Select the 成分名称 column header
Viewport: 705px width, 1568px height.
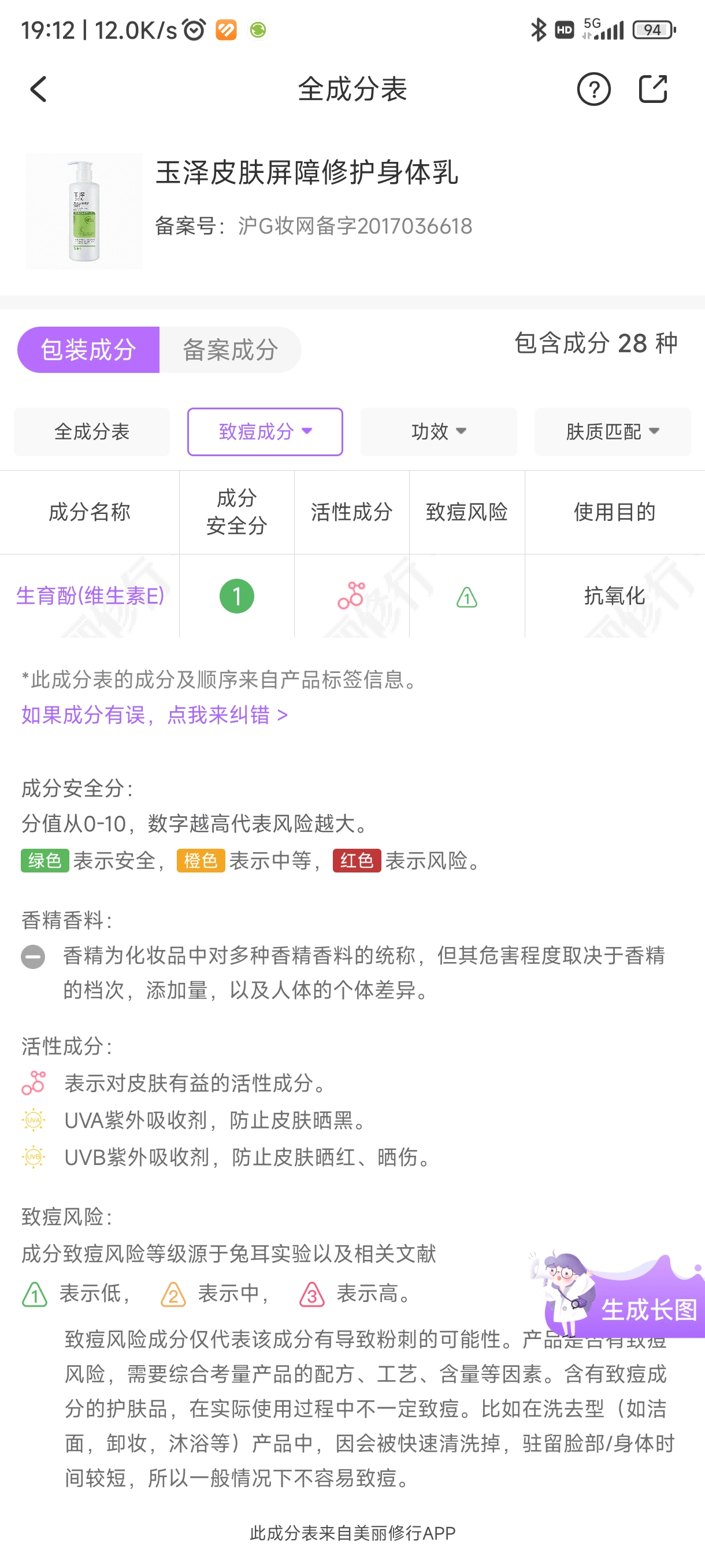click(90, 512)
